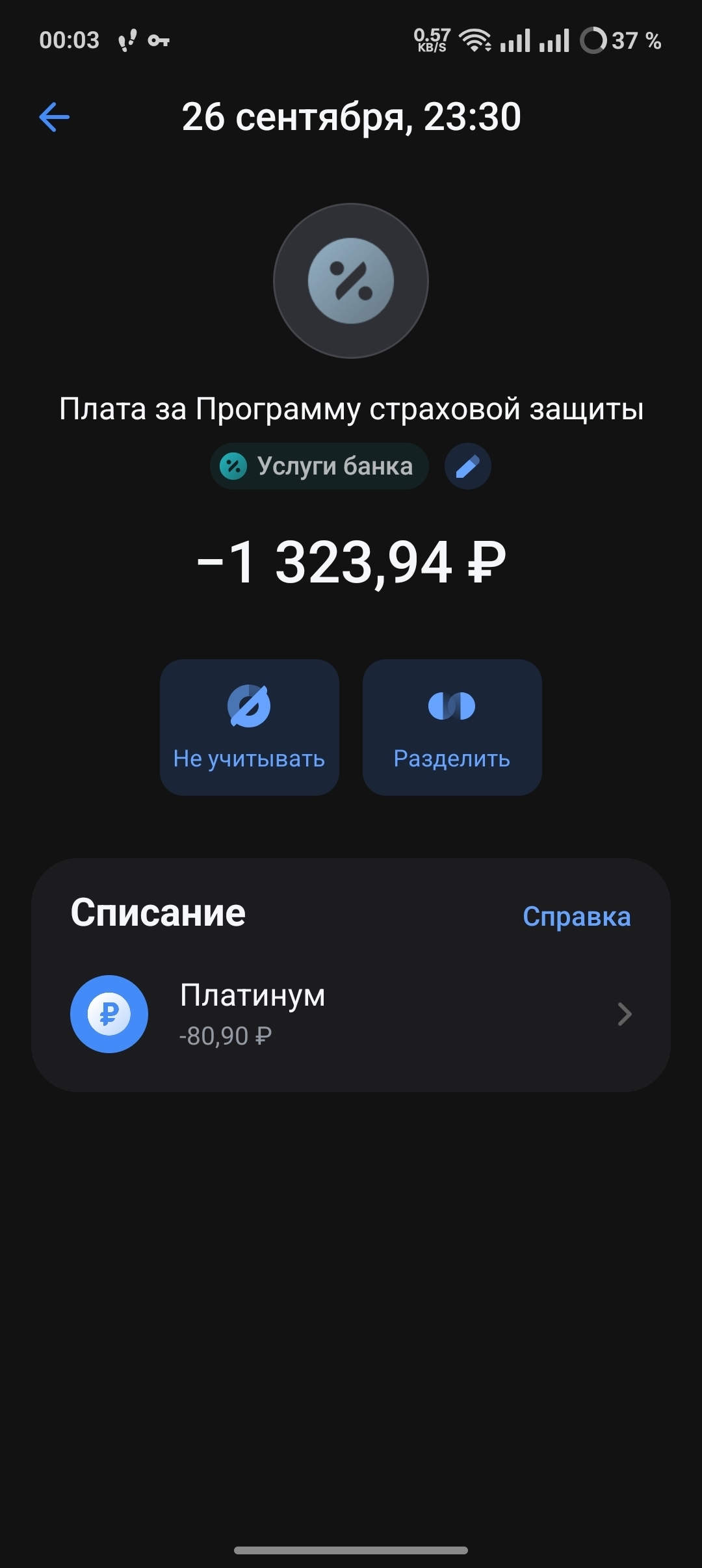Open the Справка link
The width and height of the screenshot is (702, 1568).
pyautogui.click(x=577, y=916)
